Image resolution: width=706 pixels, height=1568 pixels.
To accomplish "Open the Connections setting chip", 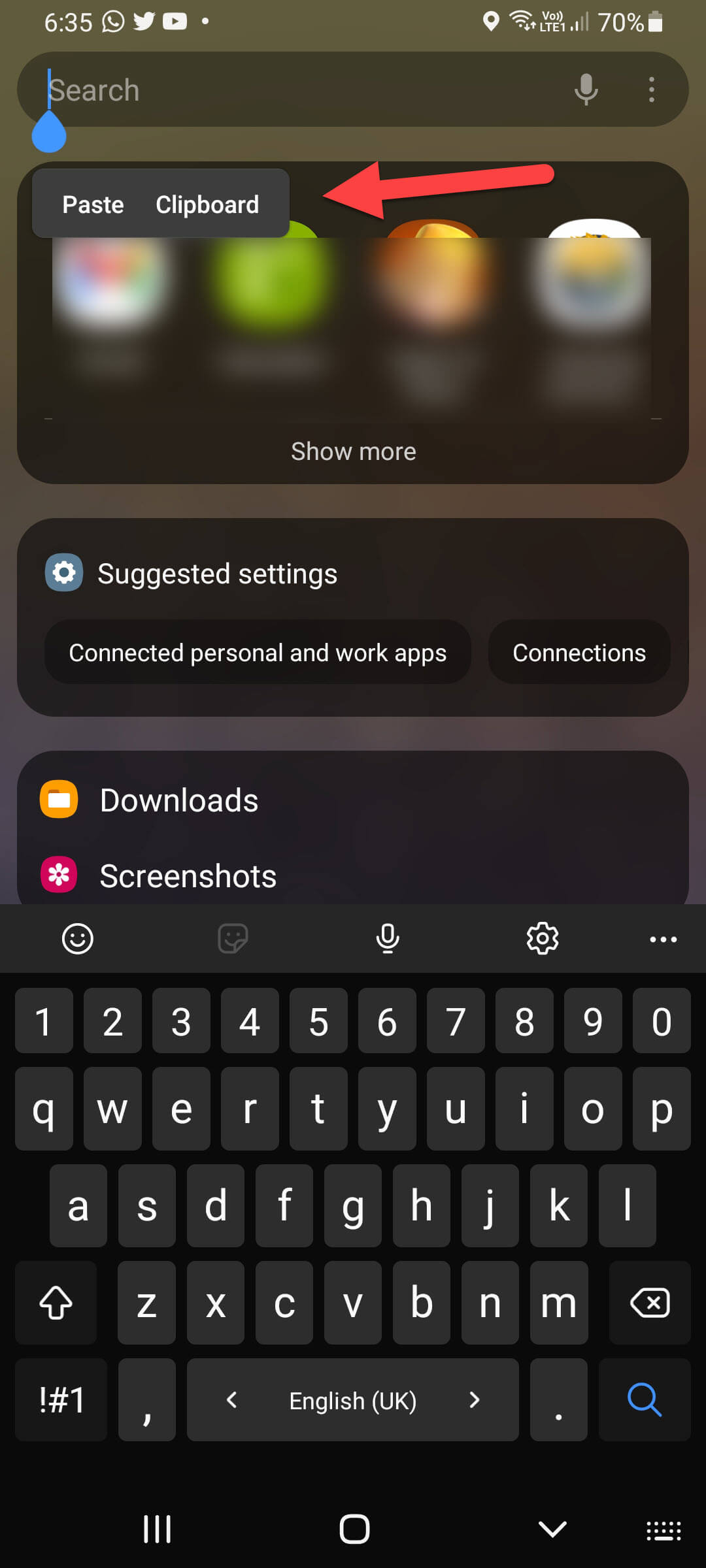I will click(x=579, y=653).
